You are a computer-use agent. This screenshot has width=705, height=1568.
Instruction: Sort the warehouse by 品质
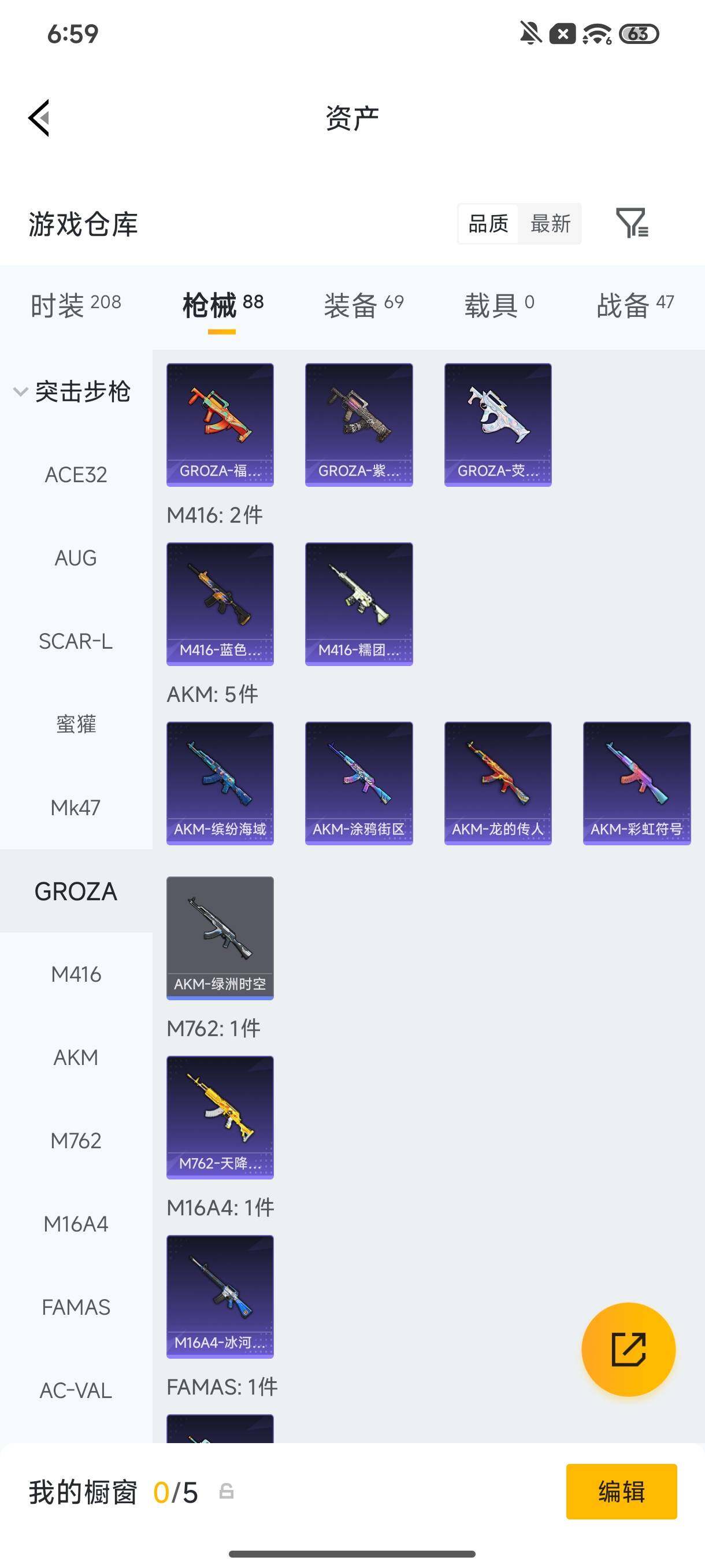click(488, 223)
